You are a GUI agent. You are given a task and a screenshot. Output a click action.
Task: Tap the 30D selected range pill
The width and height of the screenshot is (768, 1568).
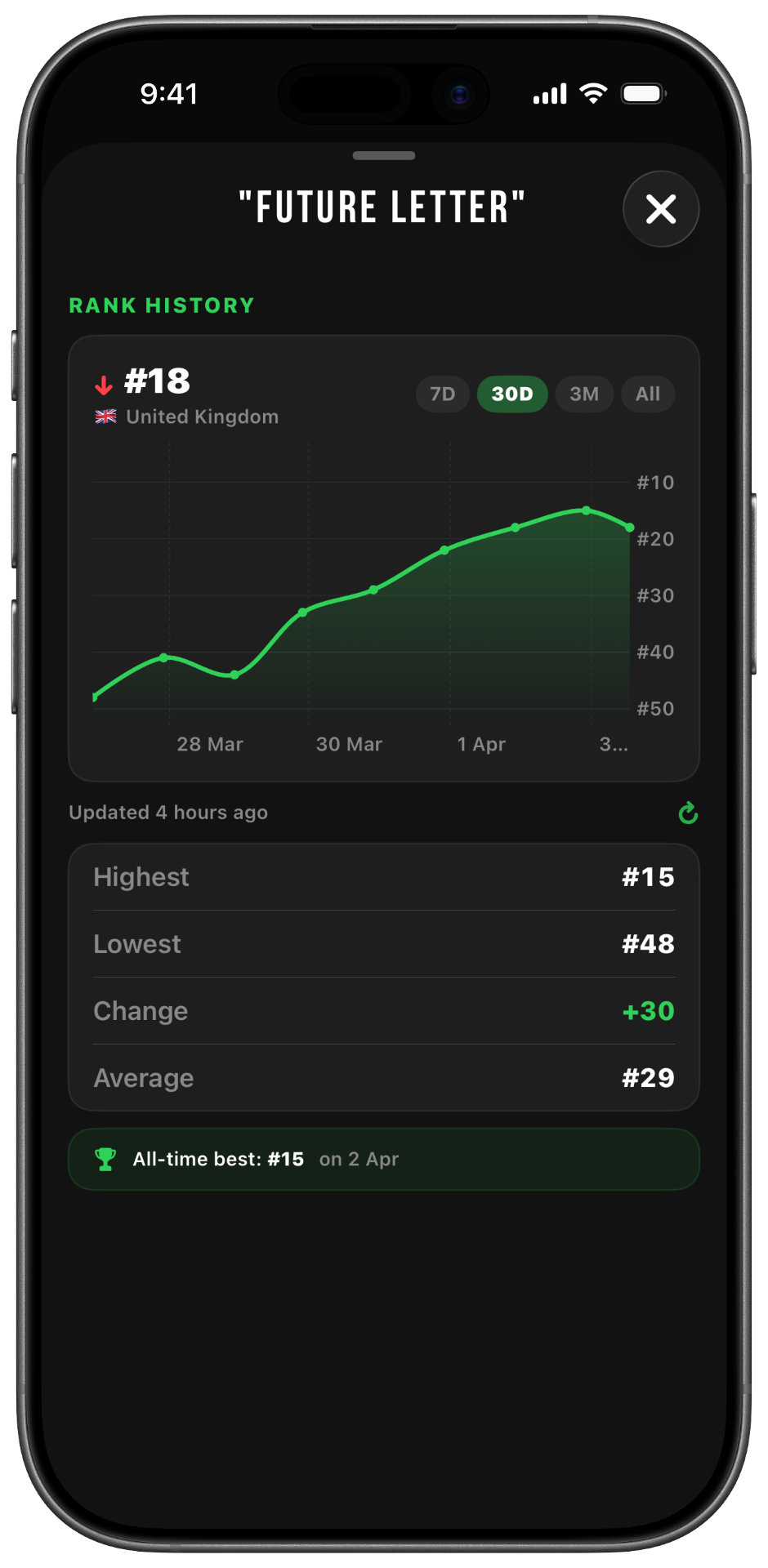tap(512, 394)
